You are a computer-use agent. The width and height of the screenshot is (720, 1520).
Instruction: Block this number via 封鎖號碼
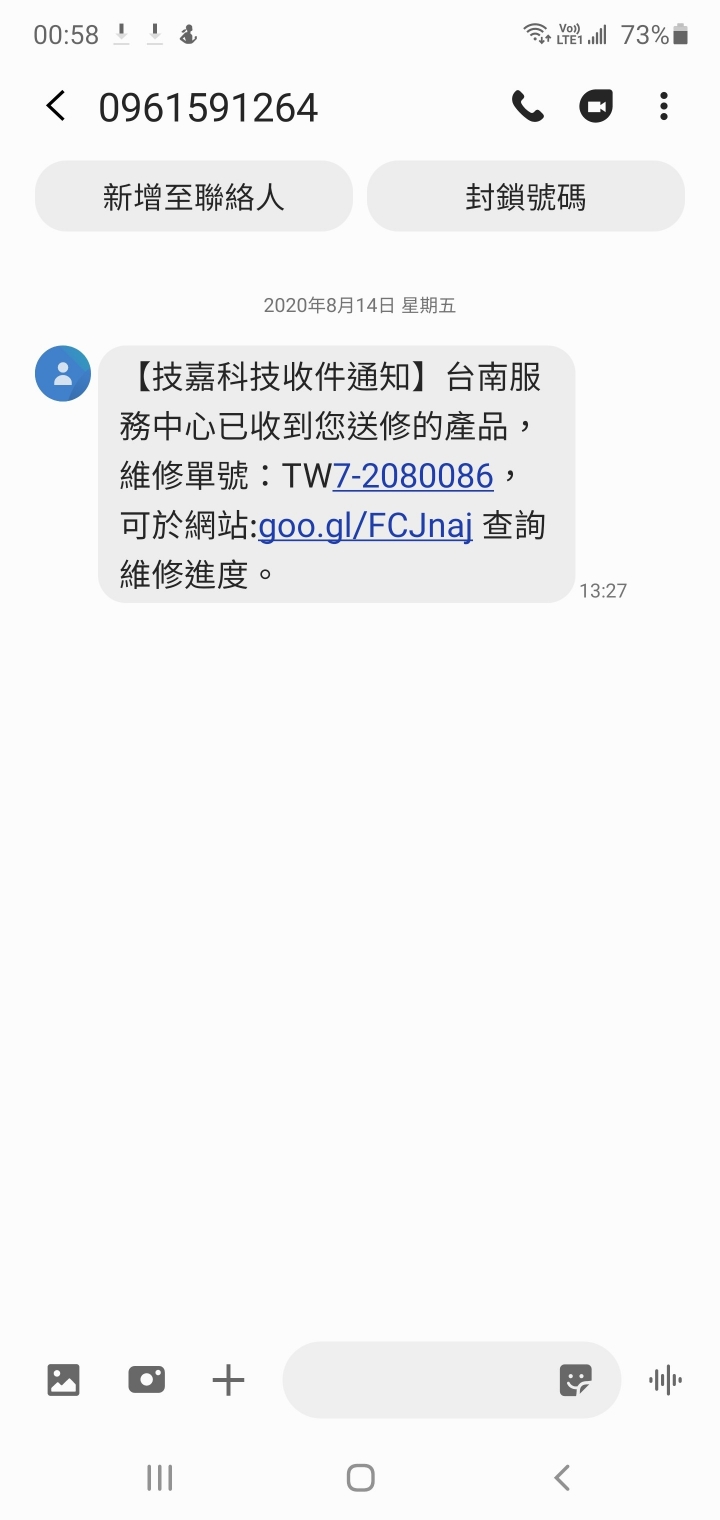[x=526, y=197]
